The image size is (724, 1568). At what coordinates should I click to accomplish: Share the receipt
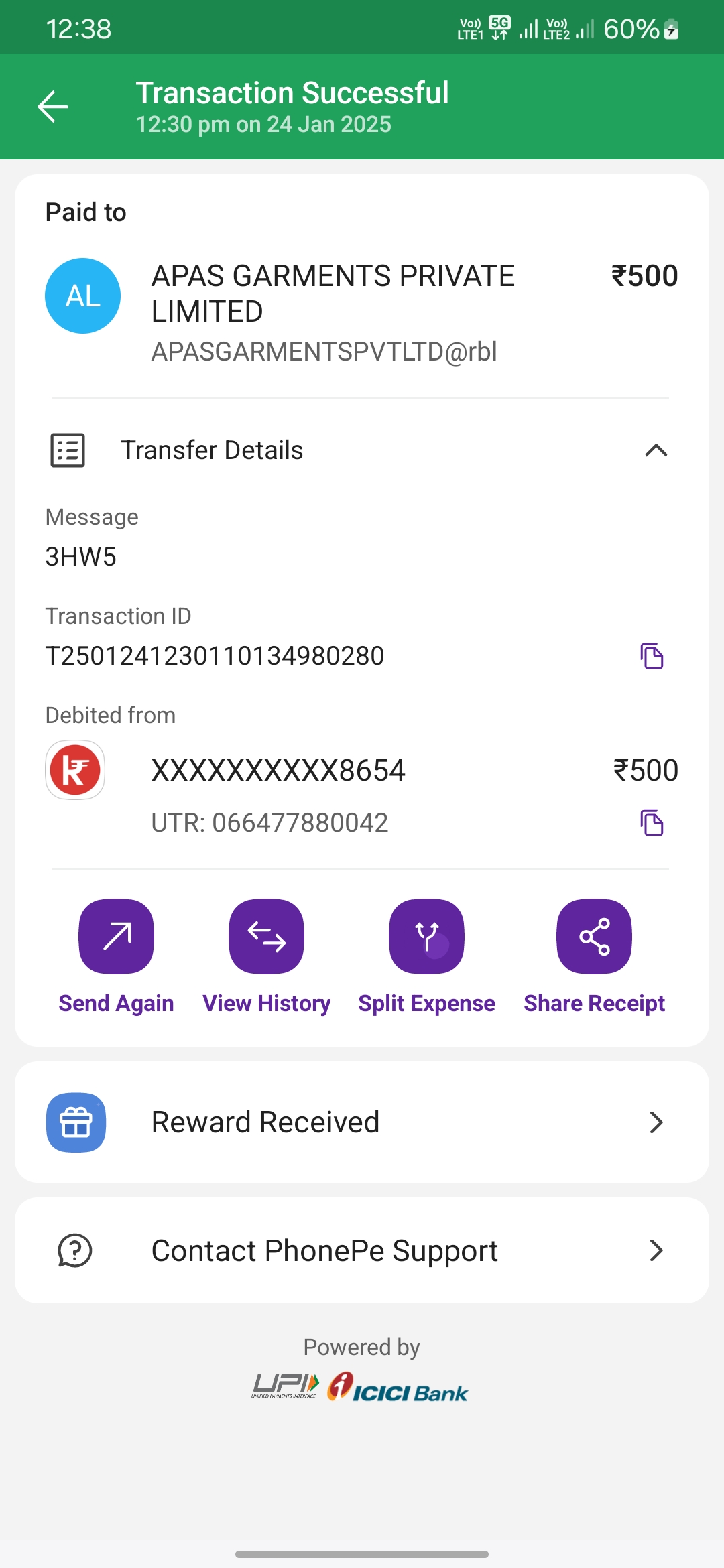tap(594, 937)
